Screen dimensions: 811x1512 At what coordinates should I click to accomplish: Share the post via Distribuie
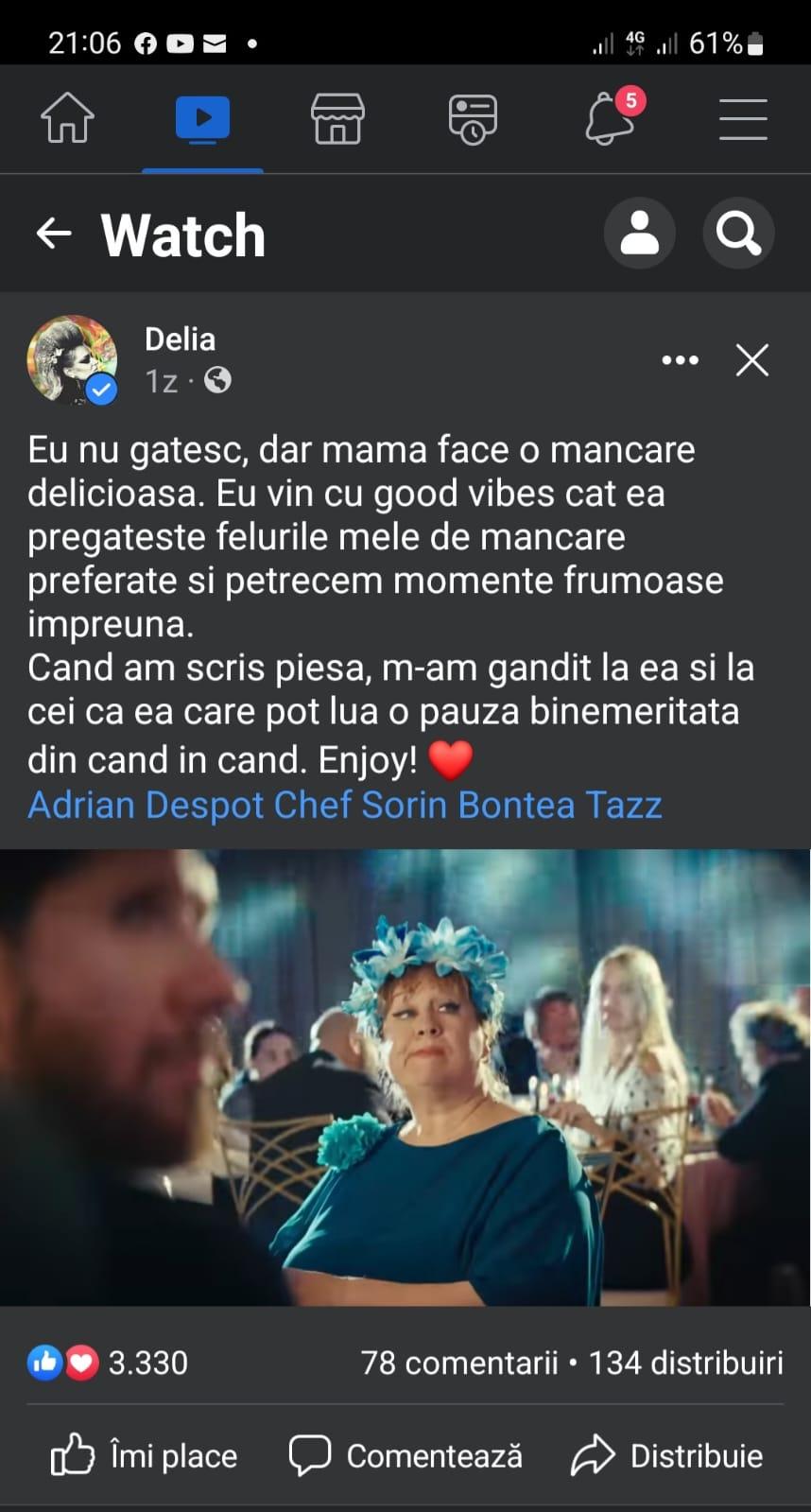click(x=667, y=1455)
